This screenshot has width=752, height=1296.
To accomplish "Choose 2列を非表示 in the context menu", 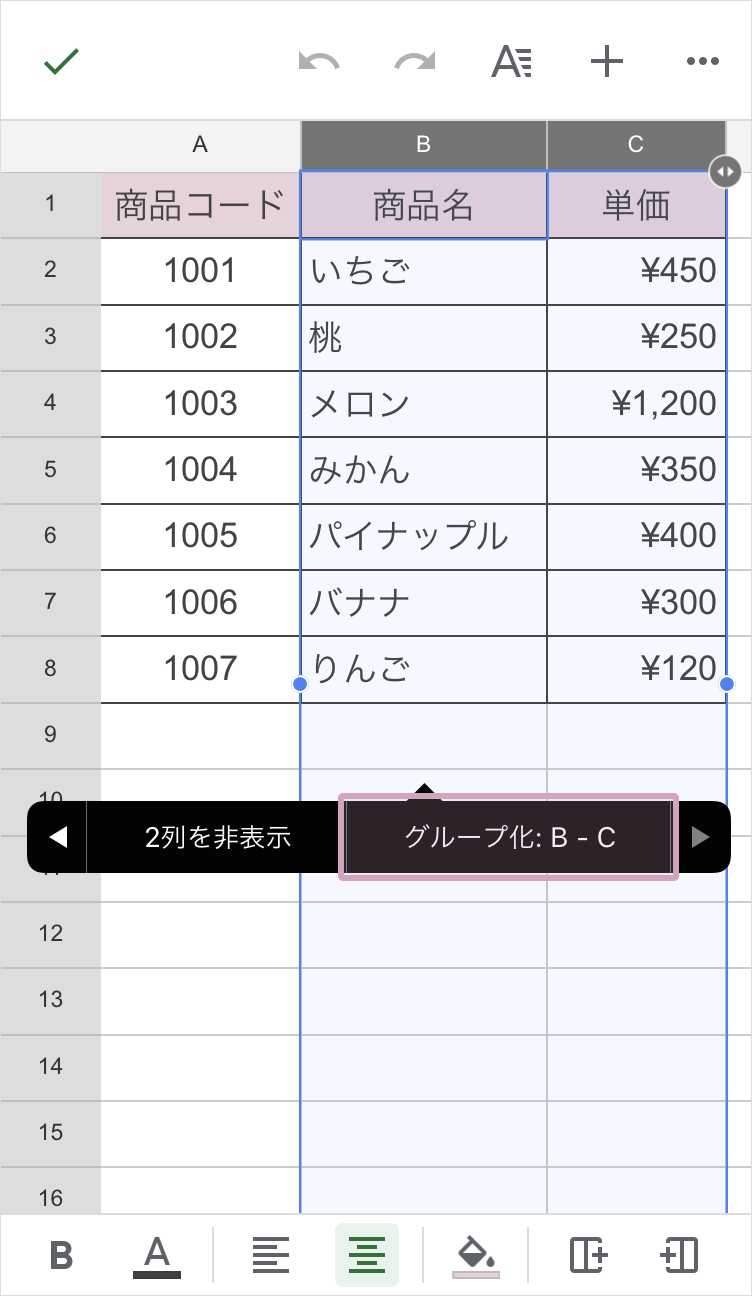I will pos(218,837).
